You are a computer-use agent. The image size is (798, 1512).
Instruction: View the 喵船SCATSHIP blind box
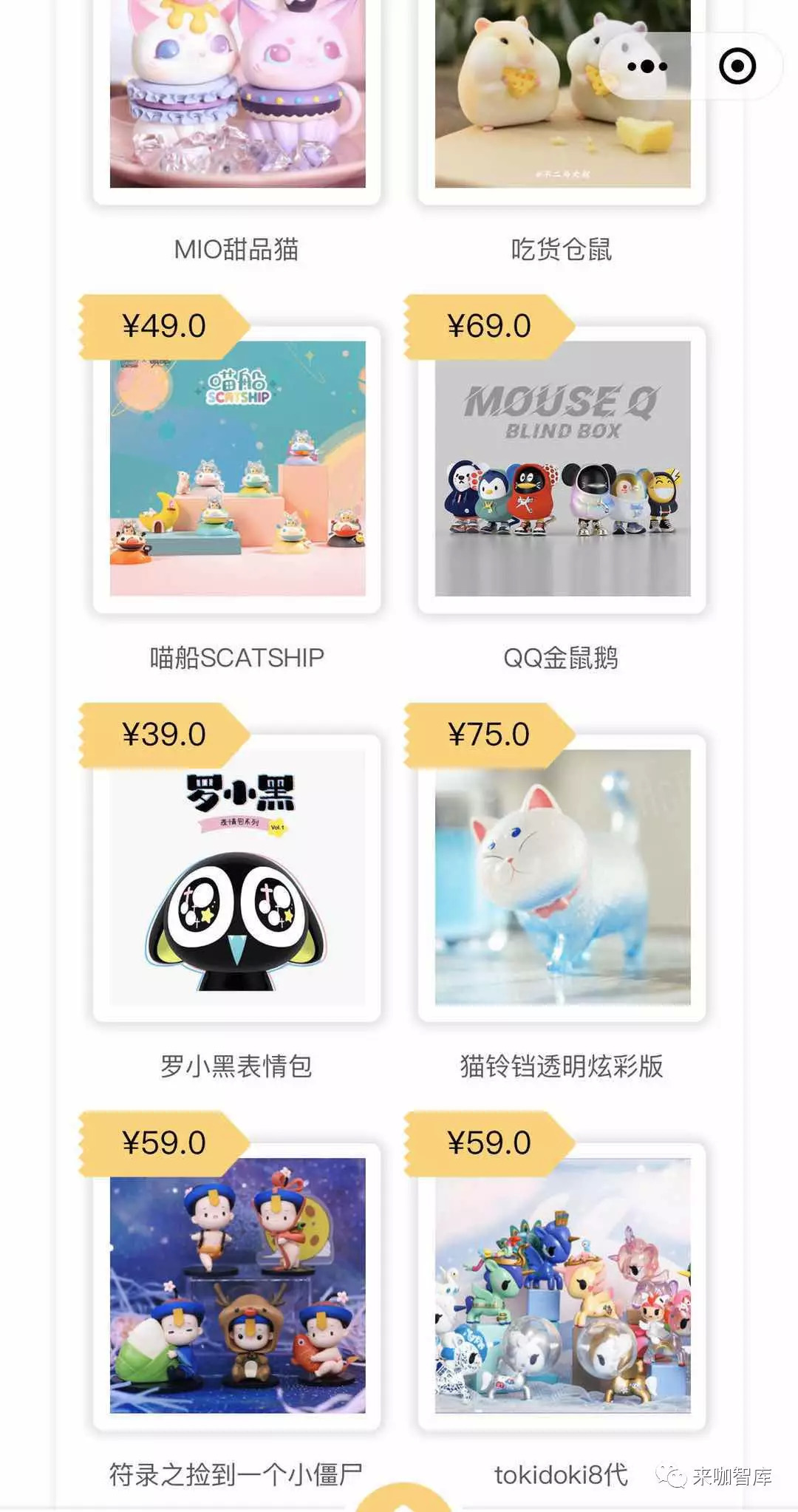(x=237, y=469)
